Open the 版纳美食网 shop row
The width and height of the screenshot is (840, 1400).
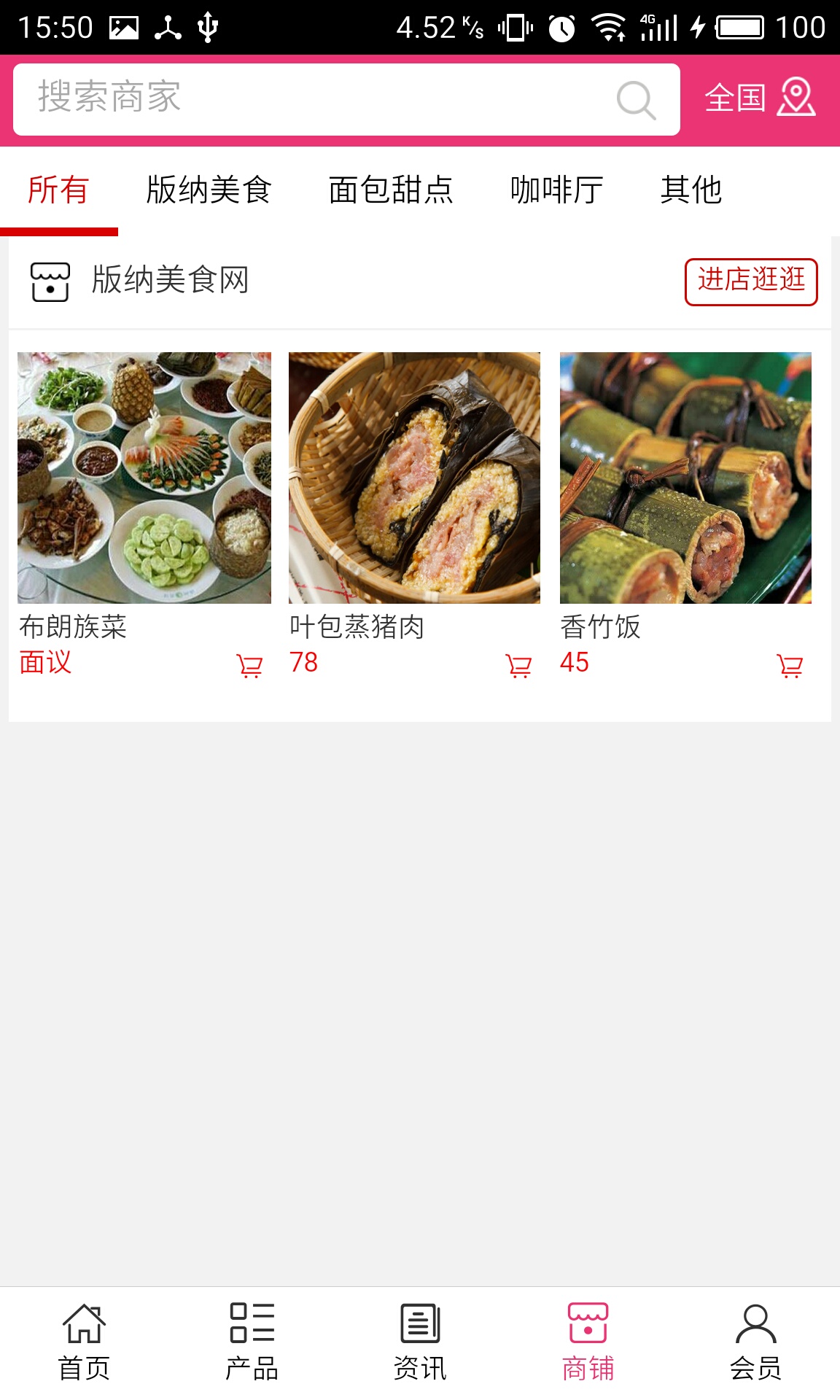tap(169, 281)
